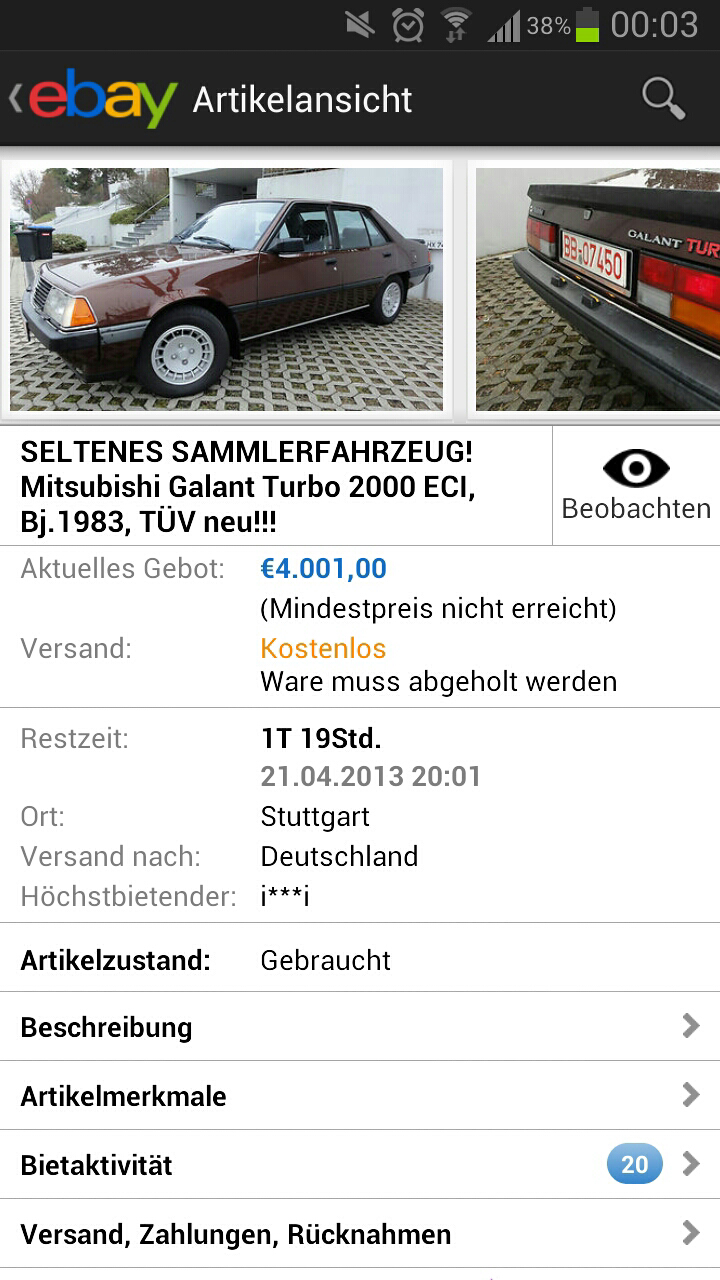The image size is (720, 1280).
Task: Open Versand, Zahlungen, Rücknahmen details
Action: click(x=360, y=1234)
